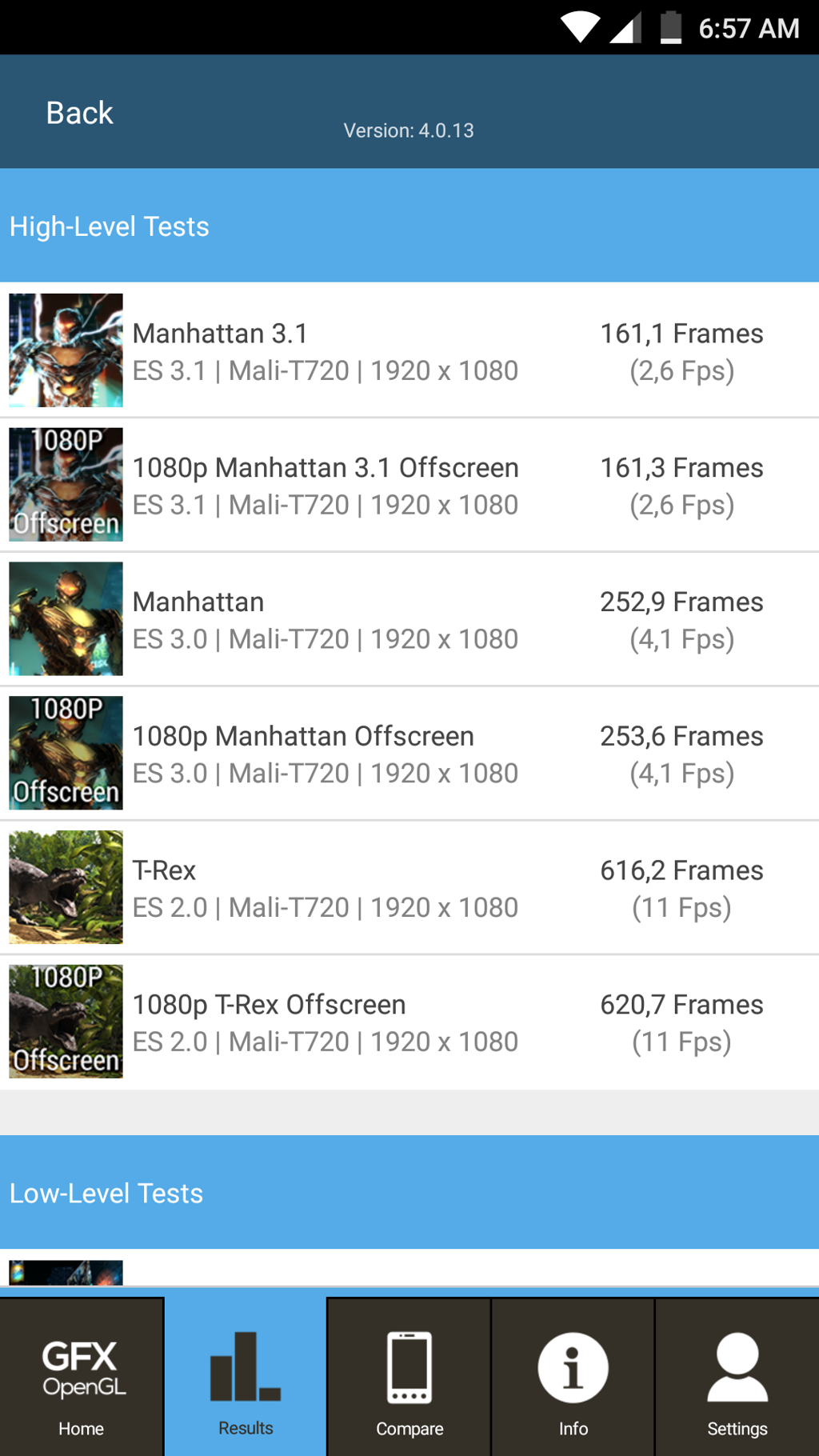The image size is (819, 1456).
Task: Select the 1080p Manhattan Offscreen result
Action: [409, 754]
